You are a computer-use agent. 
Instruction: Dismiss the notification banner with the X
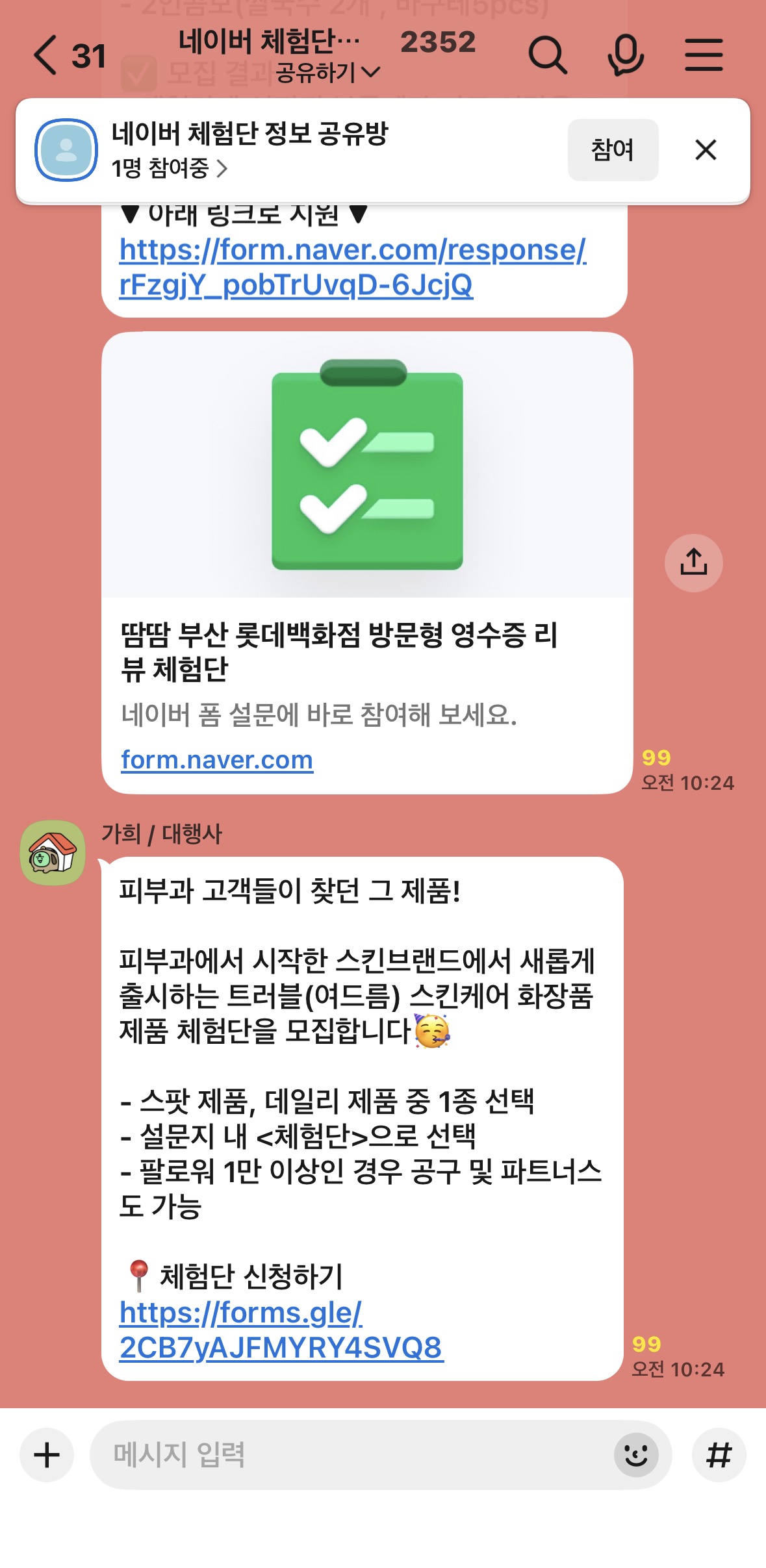(708, 151)
